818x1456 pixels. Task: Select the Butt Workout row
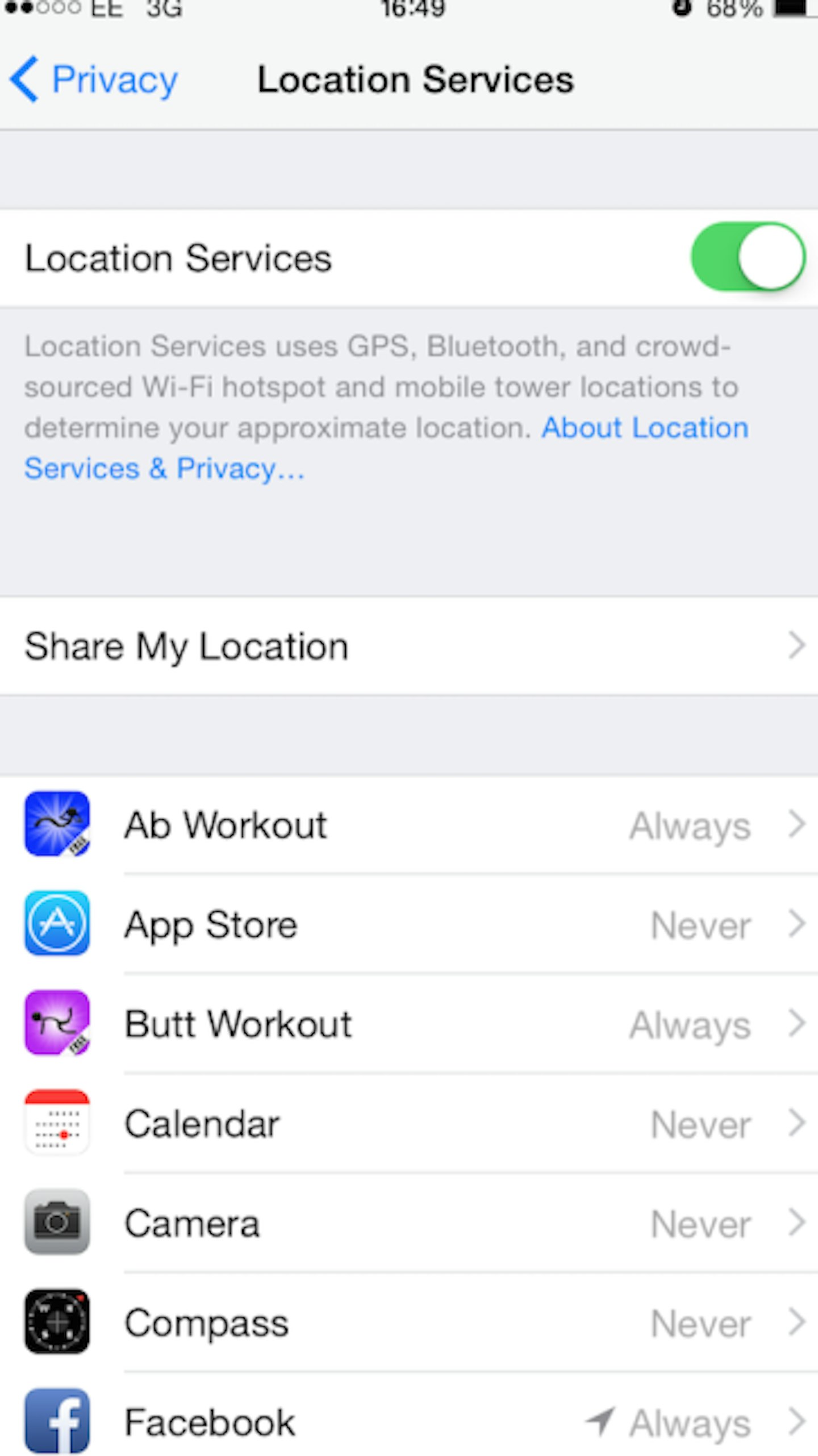[409, 1024]
